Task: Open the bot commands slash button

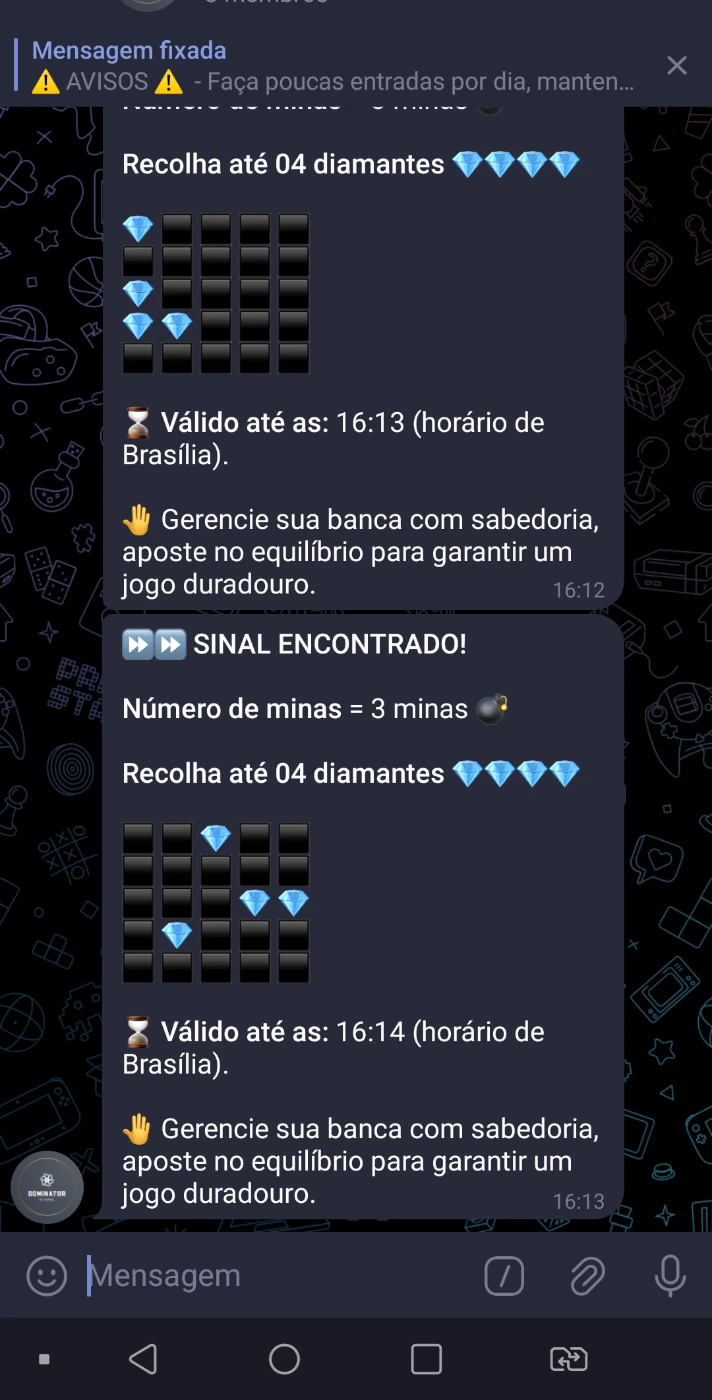Action: tap(504, 1275)
